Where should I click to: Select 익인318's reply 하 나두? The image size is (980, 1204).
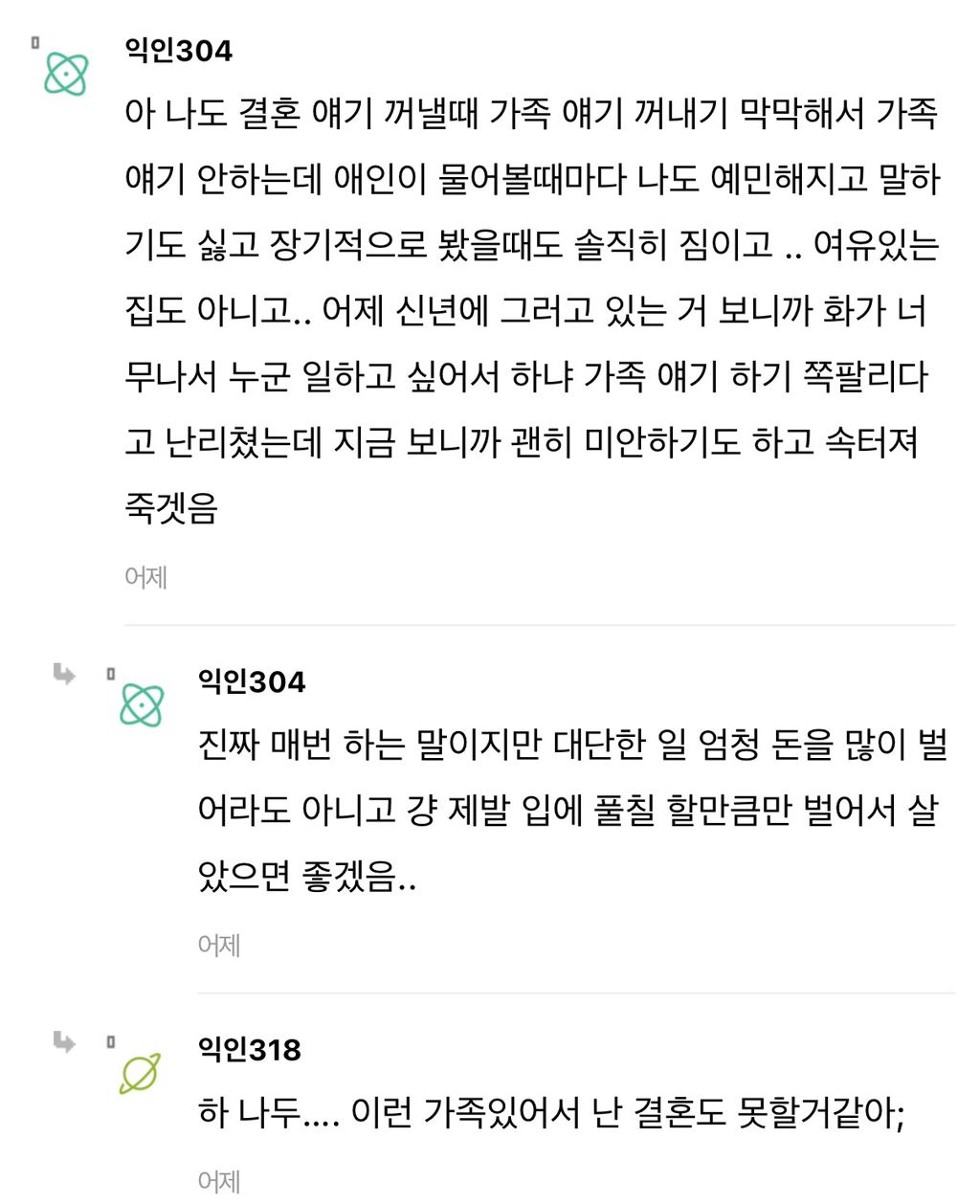[x=551, y=1112]
